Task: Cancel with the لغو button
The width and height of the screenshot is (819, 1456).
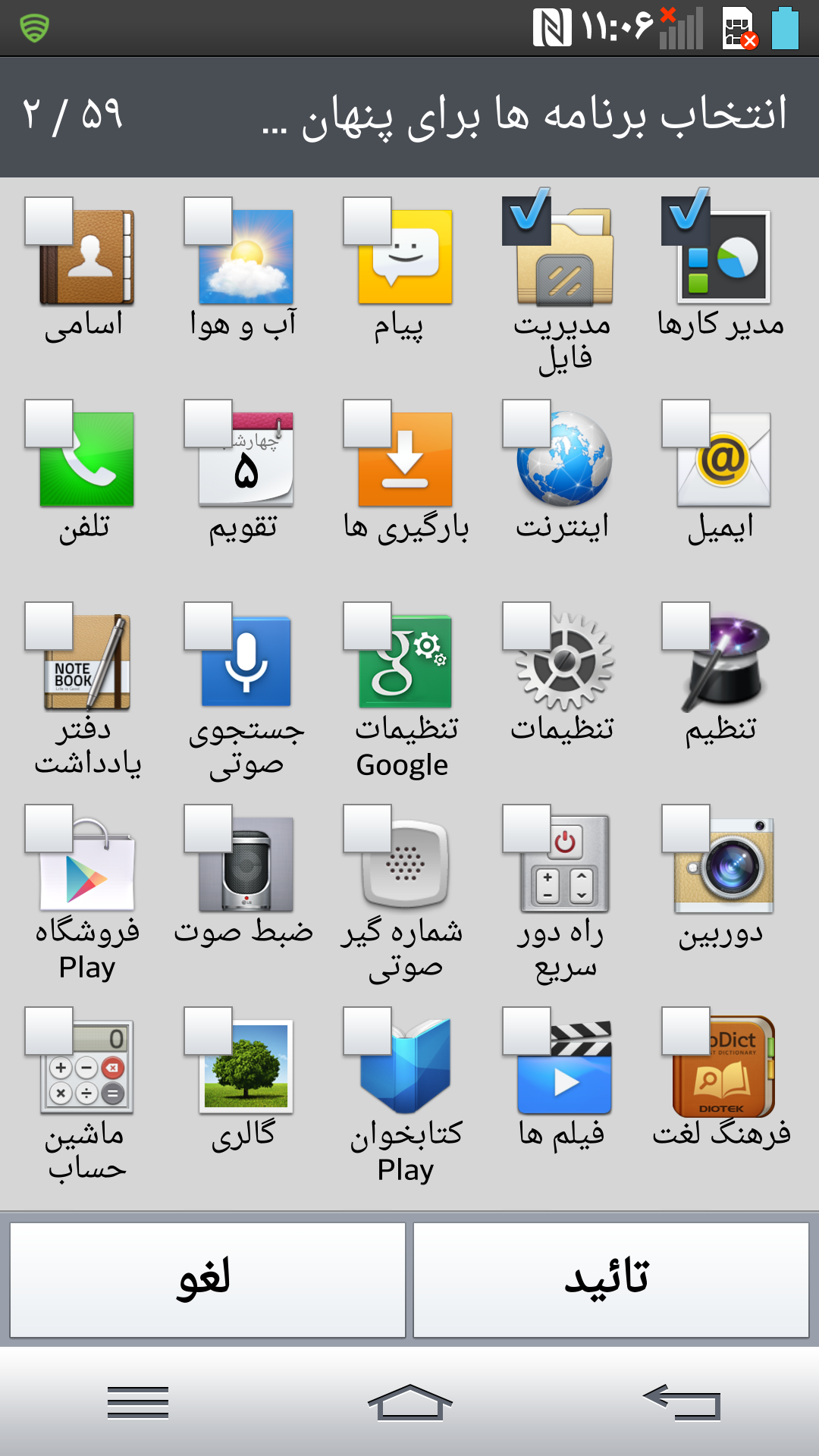Action: tap(207, 1279)
